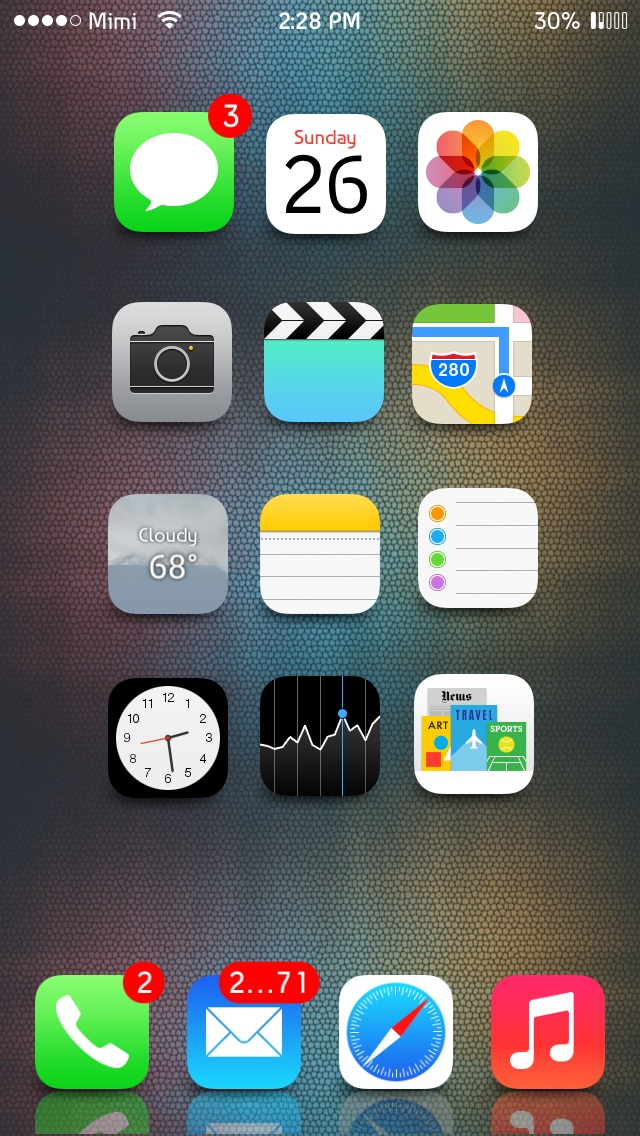The height and width of the screenshot is (1136, 640).
Task: Open the Phone app in the dock
Action: click(x=92, y=1032)
